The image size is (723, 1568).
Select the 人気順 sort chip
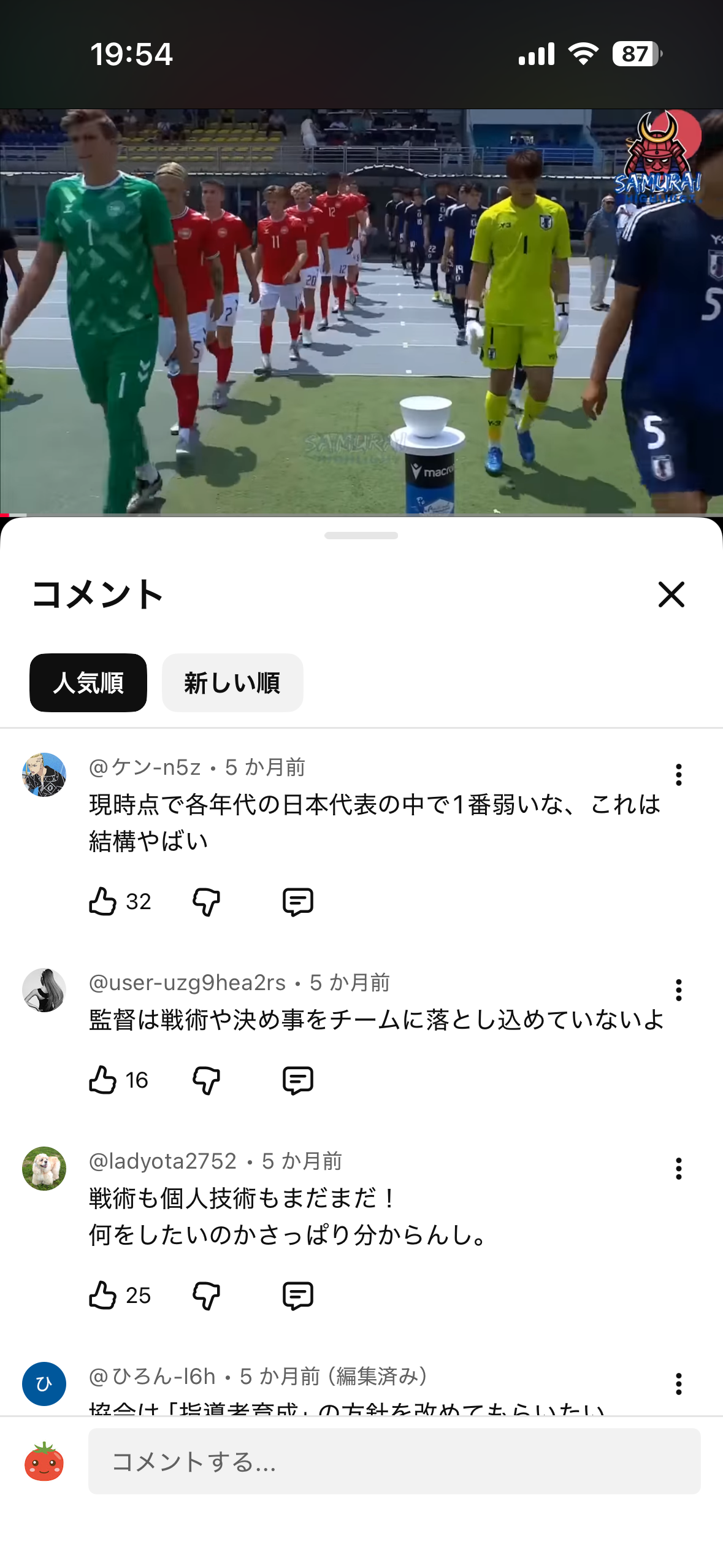click(88, 683)
